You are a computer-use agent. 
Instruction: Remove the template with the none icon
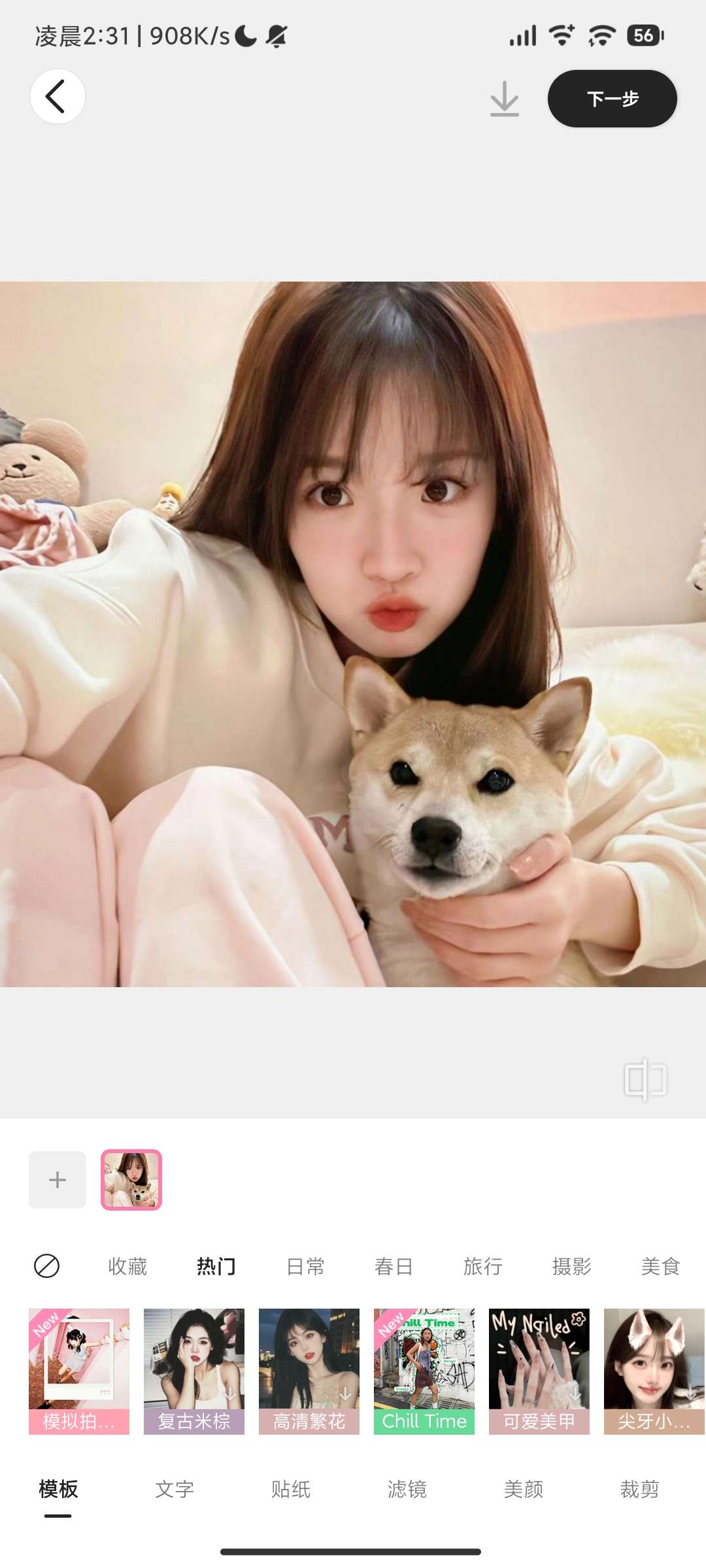click(x=46, y=1266)
